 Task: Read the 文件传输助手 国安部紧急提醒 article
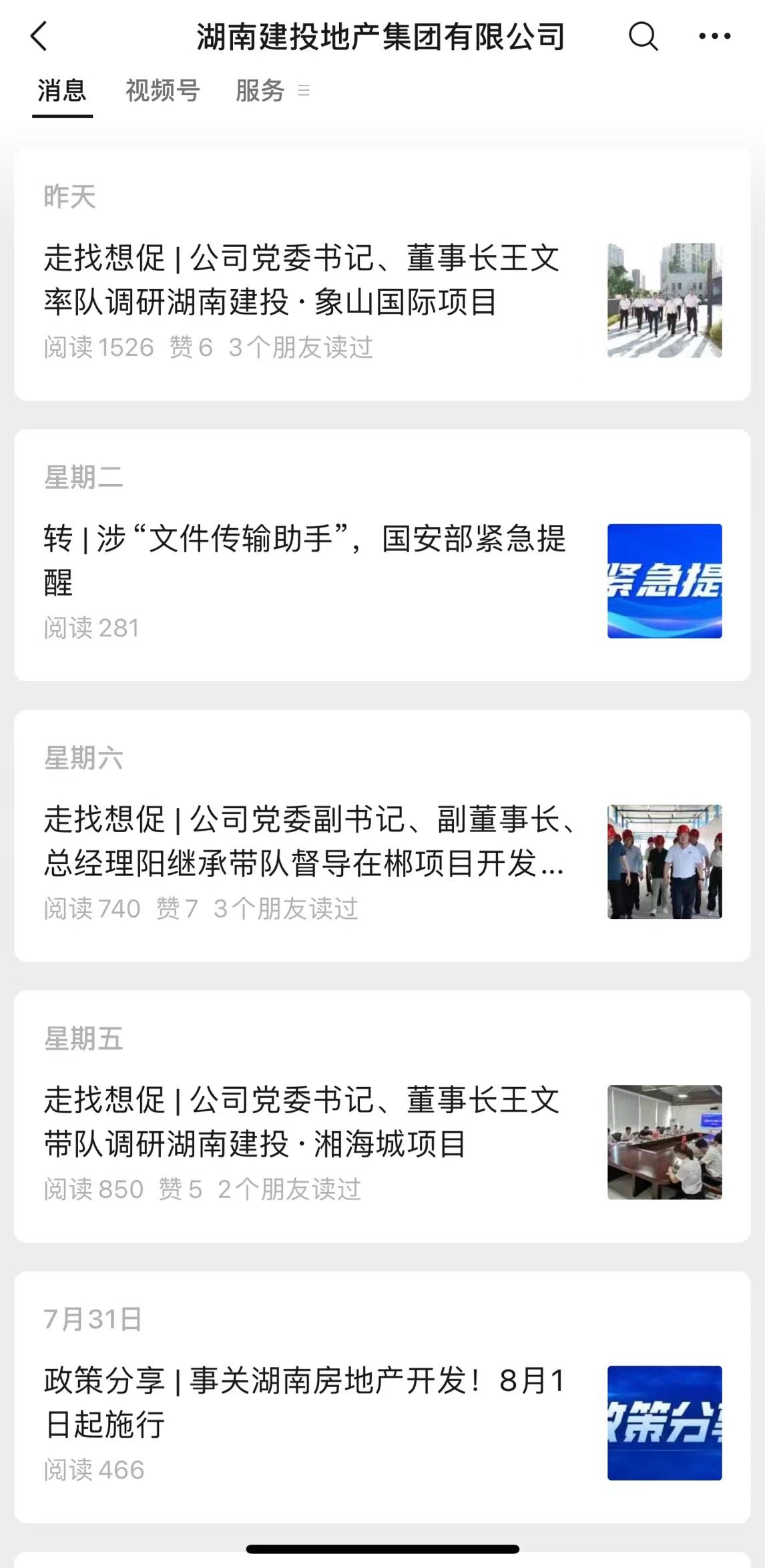(304, 560)
